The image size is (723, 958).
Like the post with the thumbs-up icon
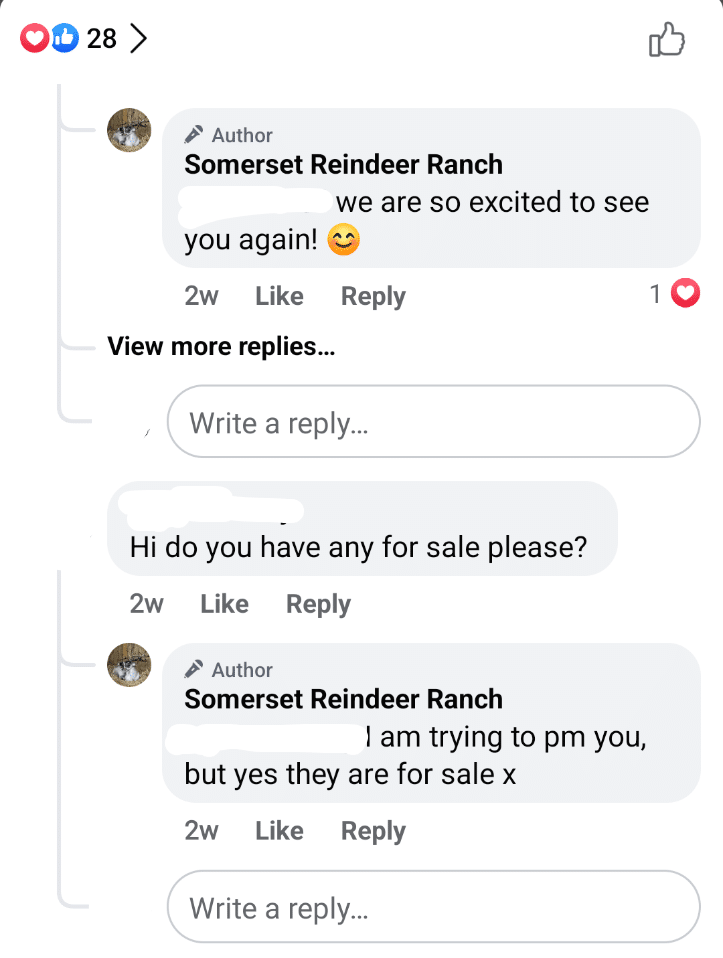(667, 41)
